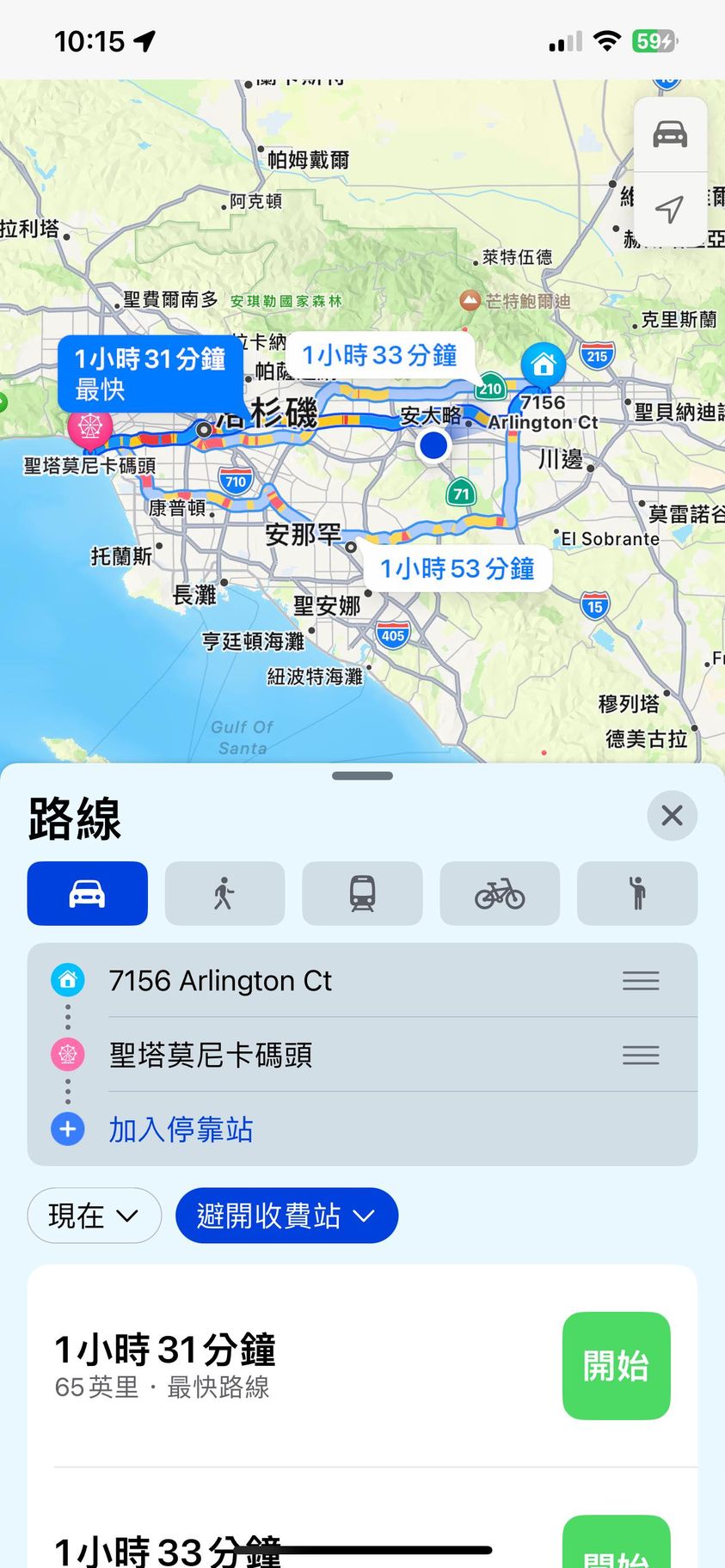Screen dimensions: 725x1568
Task: Switch to public transit directions
Action: [362, 893]
